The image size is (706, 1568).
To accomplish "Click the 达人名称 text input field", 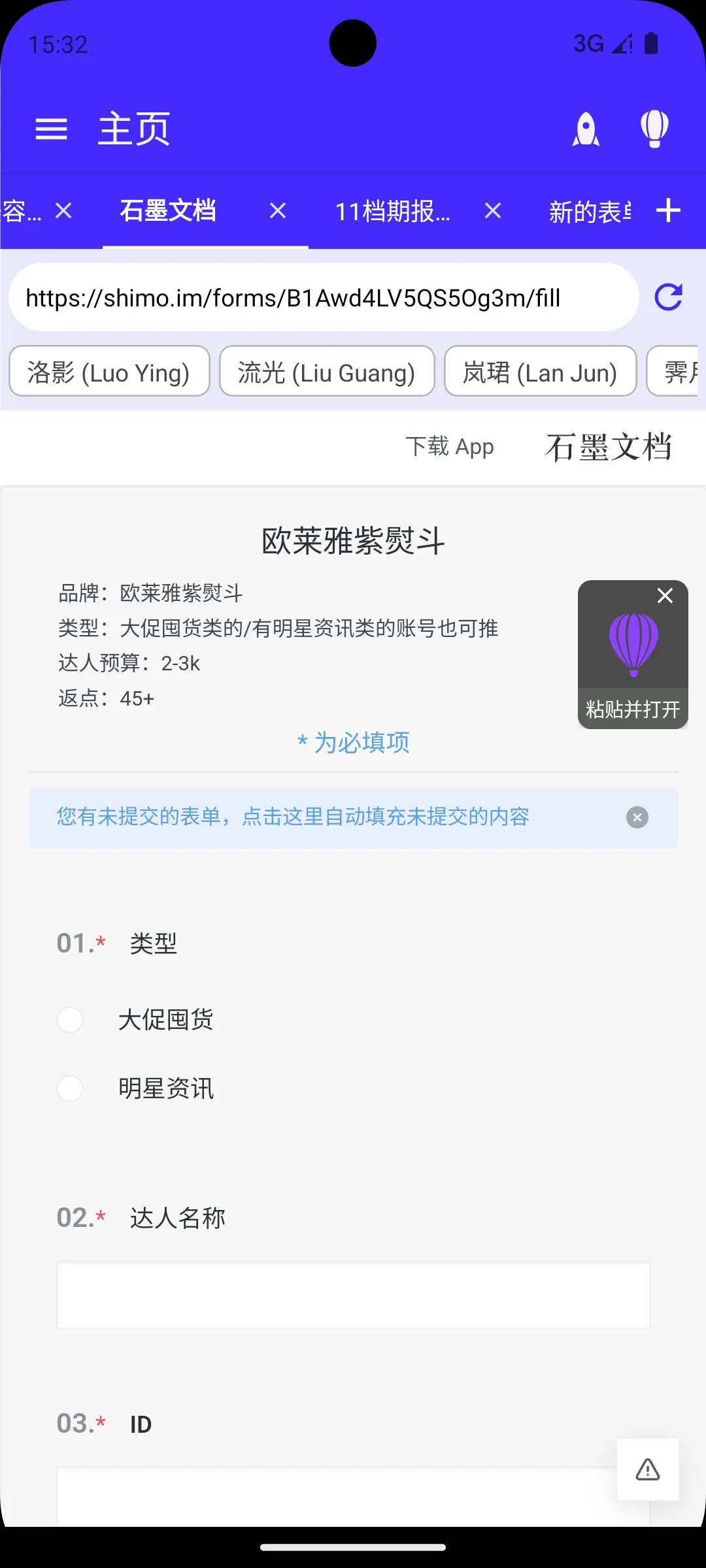I will pyautogui.click(x=353, y=1294).
